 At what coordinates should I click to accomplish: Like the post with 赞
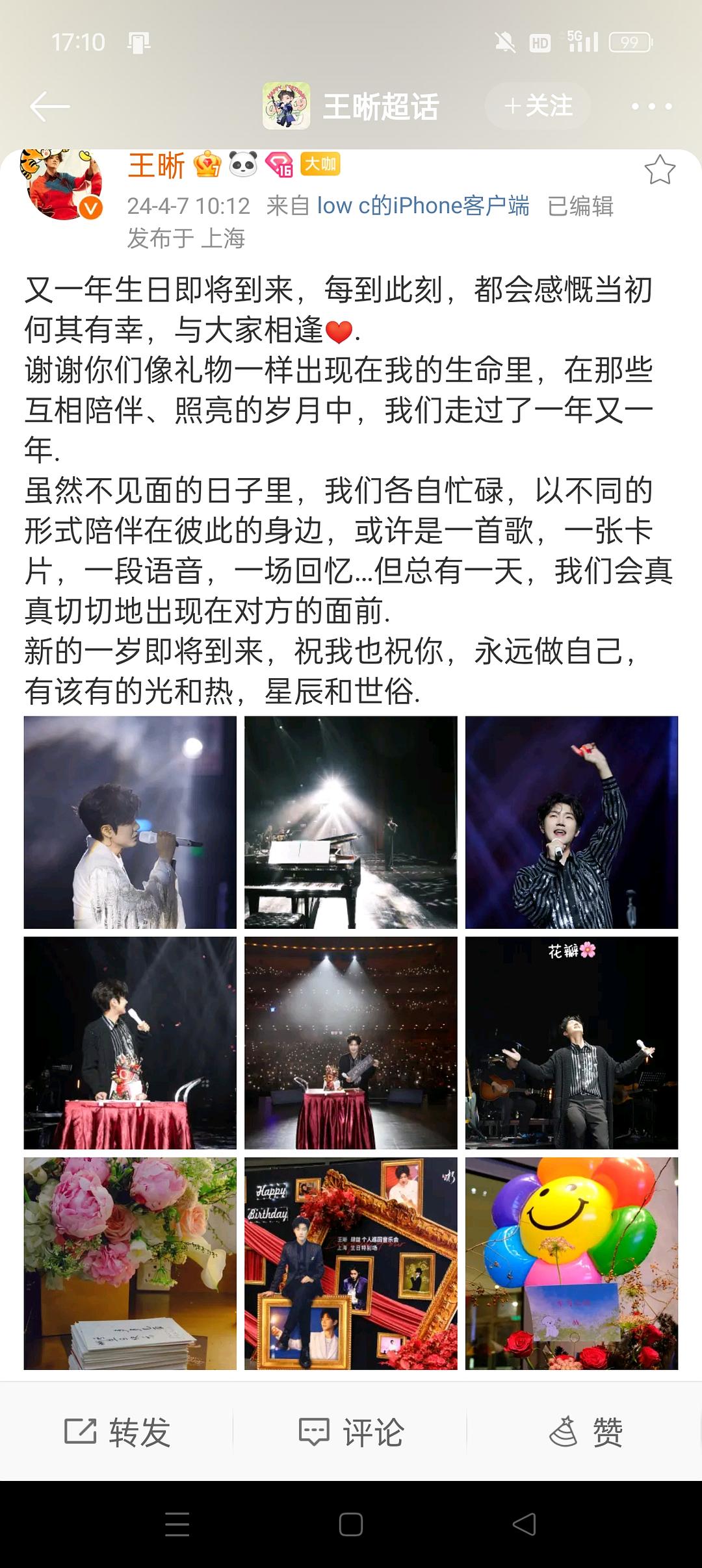[586, 1432]
